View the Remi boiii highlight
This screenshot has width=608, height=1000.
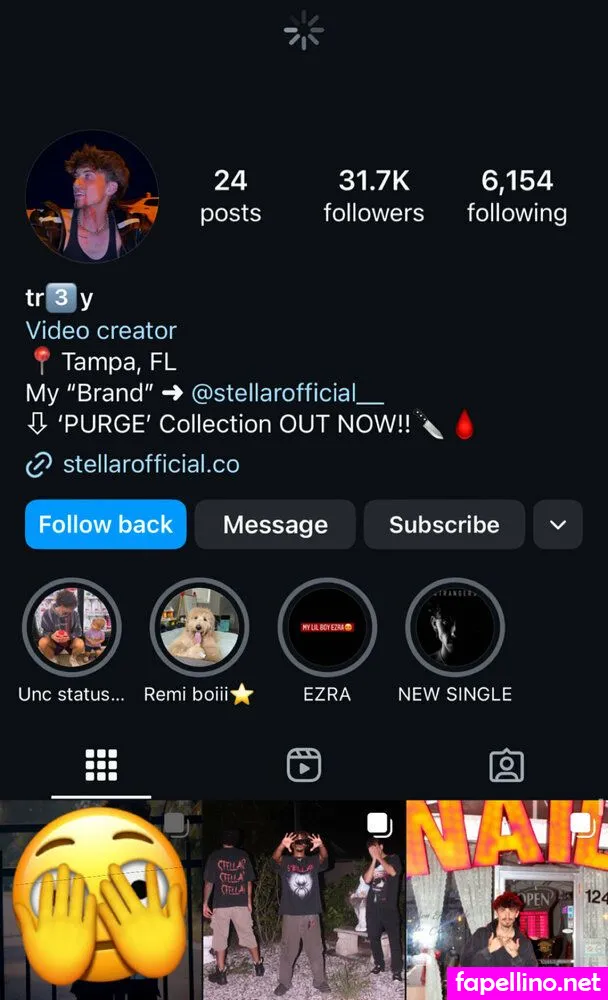[x=199, y=628]
